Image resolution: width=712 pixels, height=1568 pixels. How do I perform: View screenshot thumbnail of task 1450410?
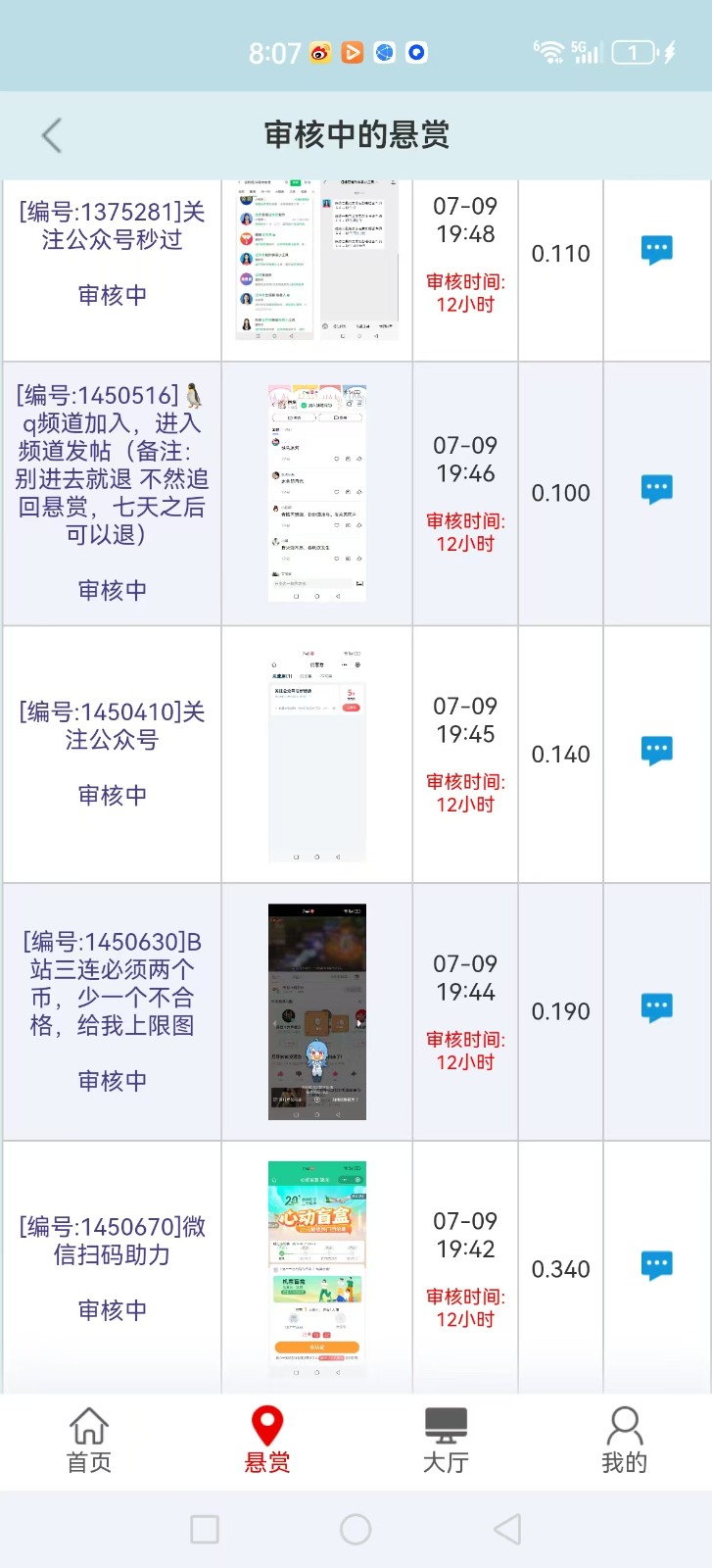point(317,754)
